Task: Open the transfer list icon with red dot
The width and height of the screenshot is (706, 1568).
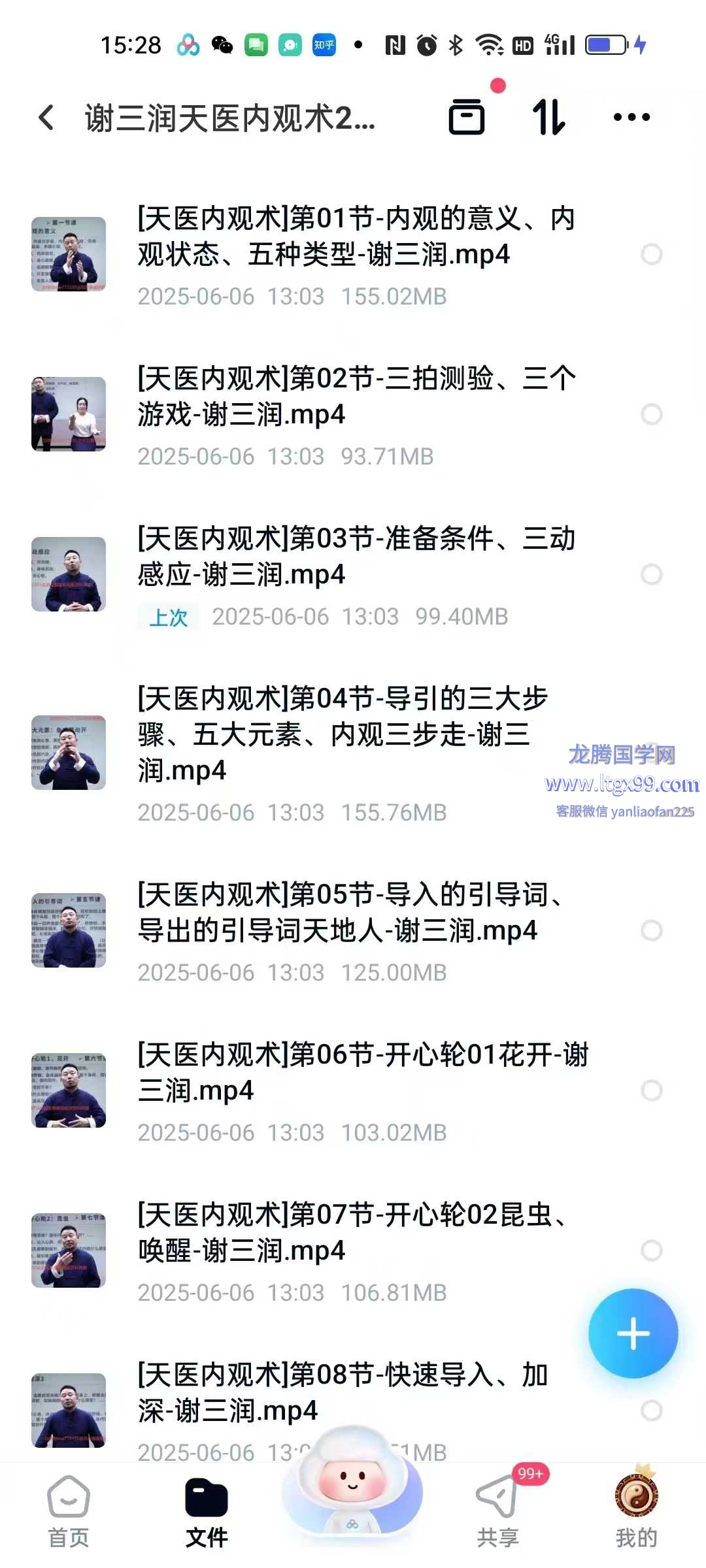Action: [x=467, y=118]
